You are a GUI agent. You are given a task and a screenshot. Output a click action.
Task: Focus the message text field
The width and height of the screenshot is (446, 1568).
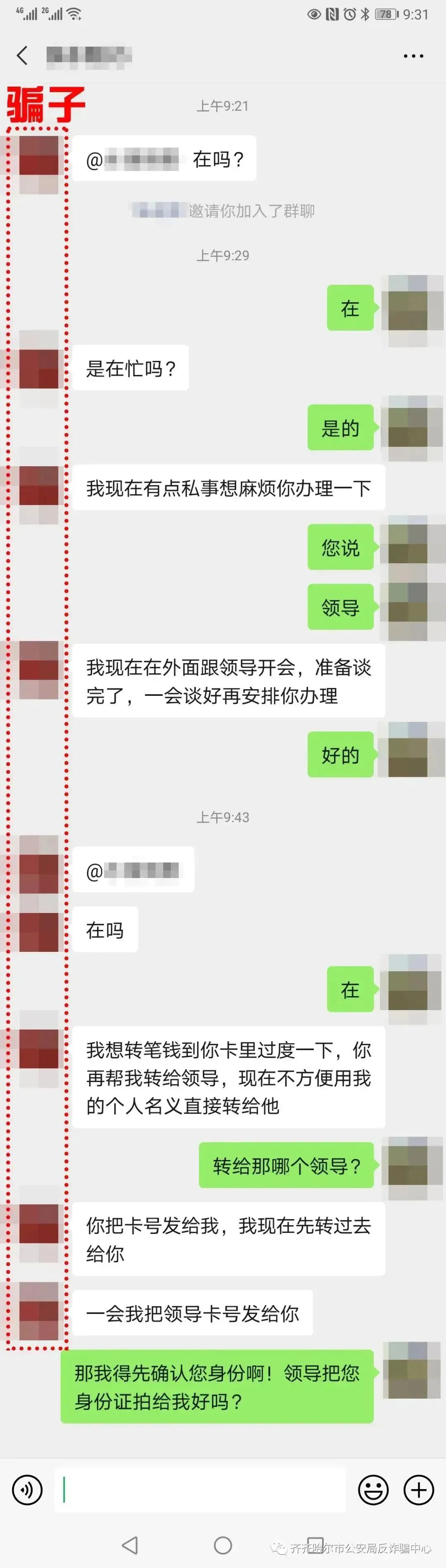point(201,1490)
